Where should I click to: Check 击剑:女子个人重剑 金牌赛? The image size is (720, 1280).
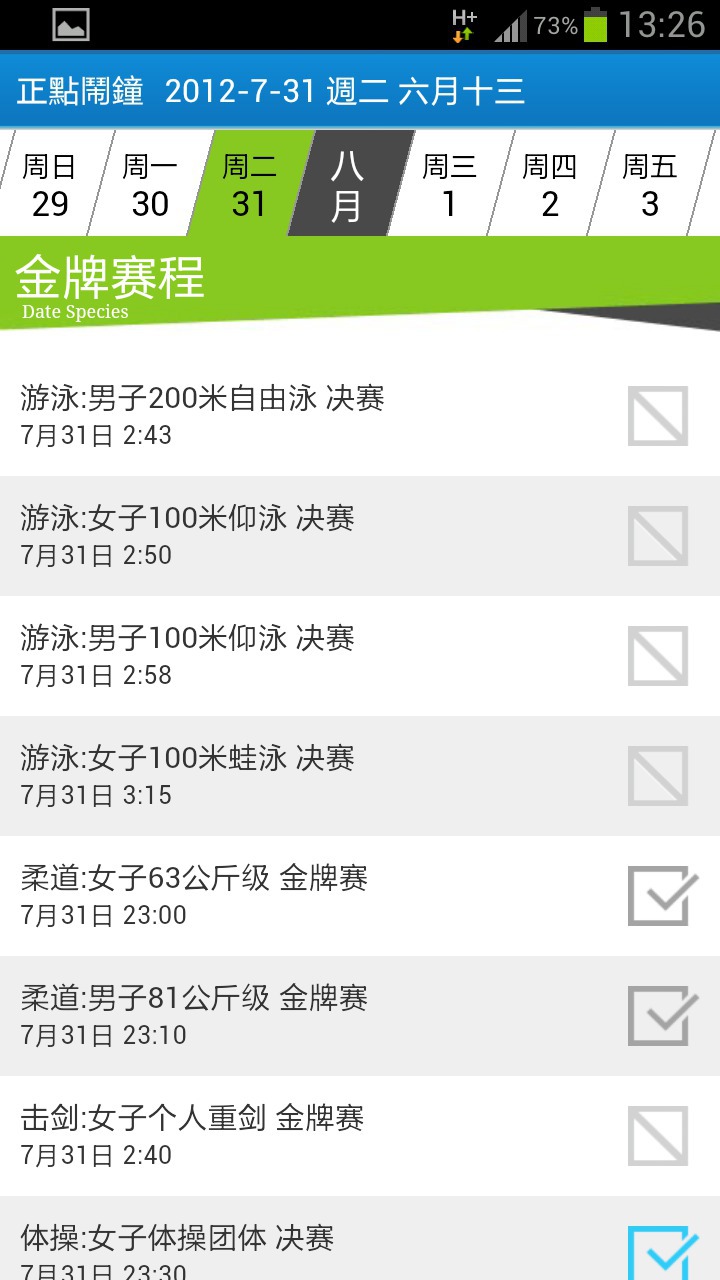click(x=658, y=1136)
